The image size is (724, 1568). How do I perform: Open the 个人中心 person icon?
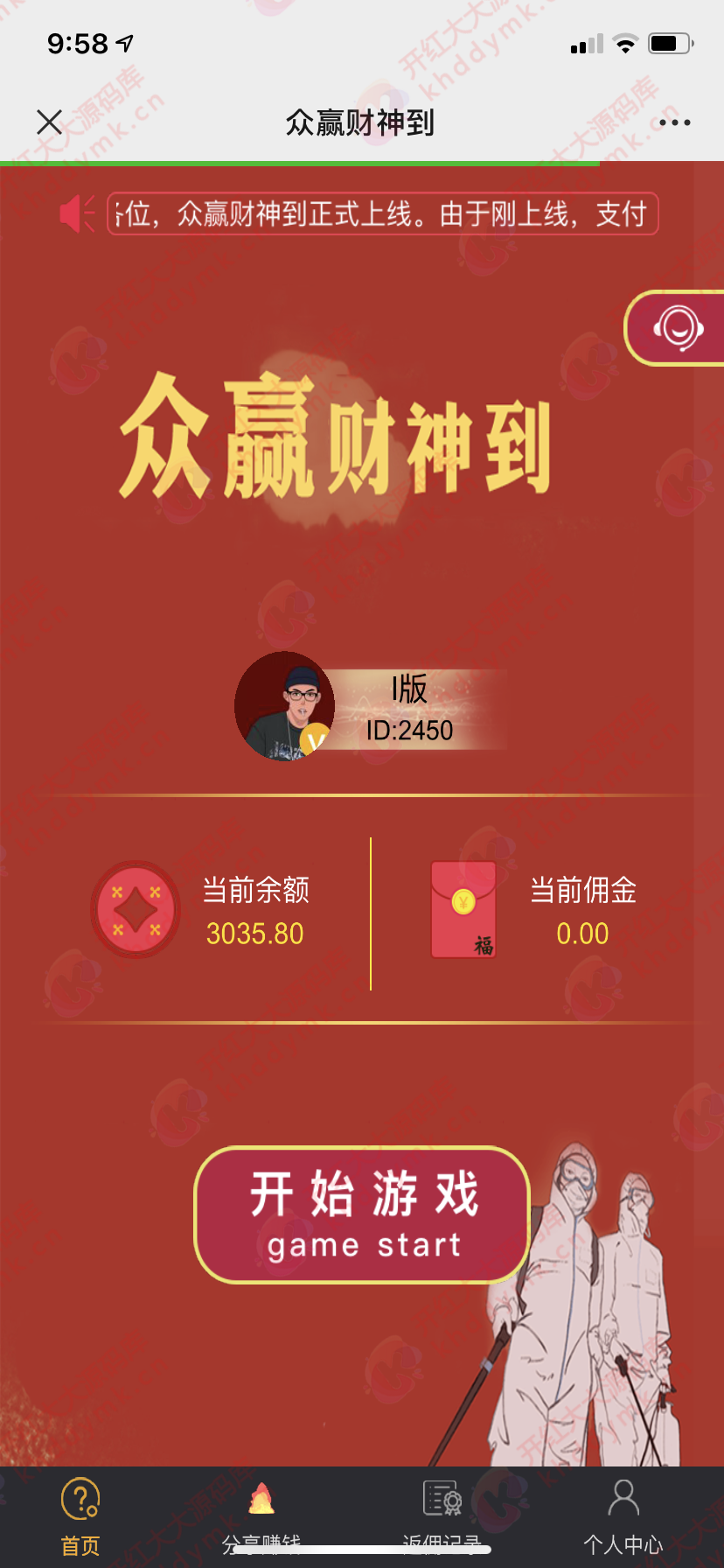623,1496
